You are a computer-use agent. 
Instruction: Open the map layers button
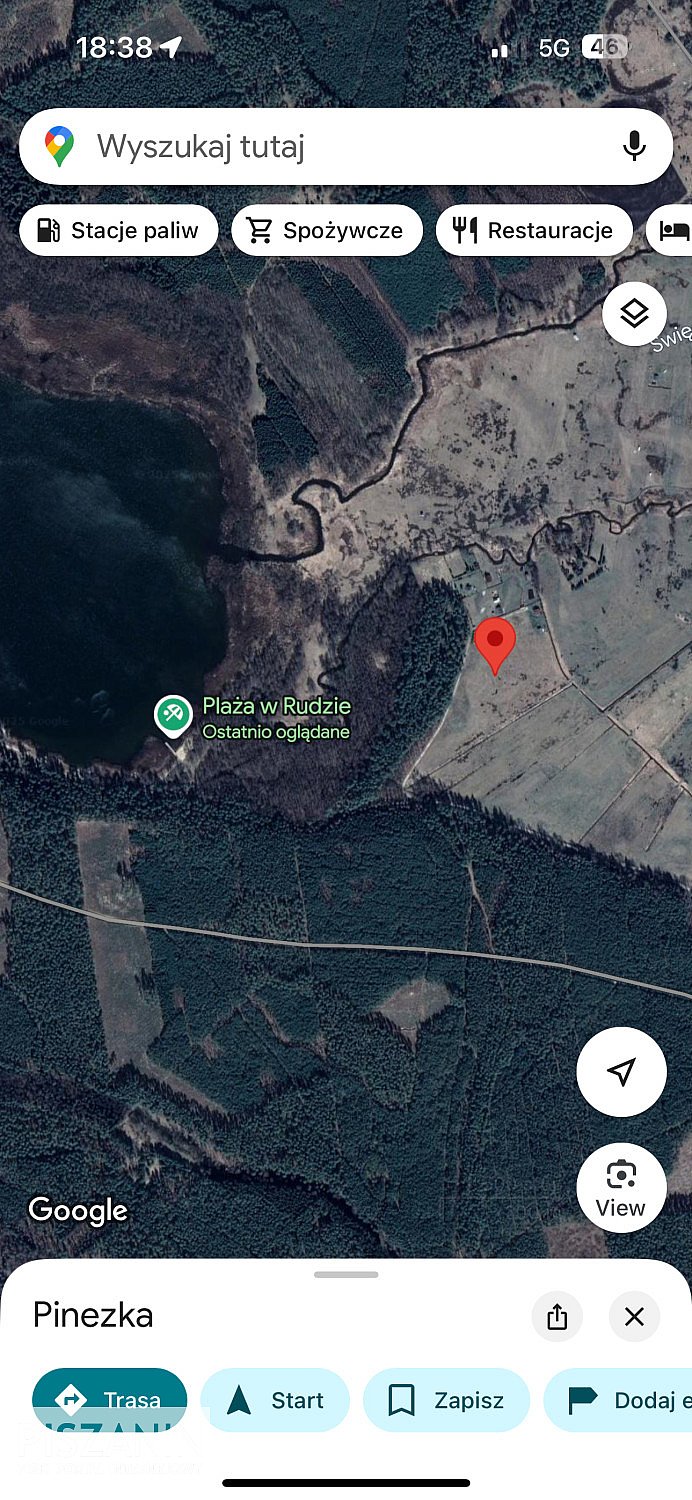(634, 314)
